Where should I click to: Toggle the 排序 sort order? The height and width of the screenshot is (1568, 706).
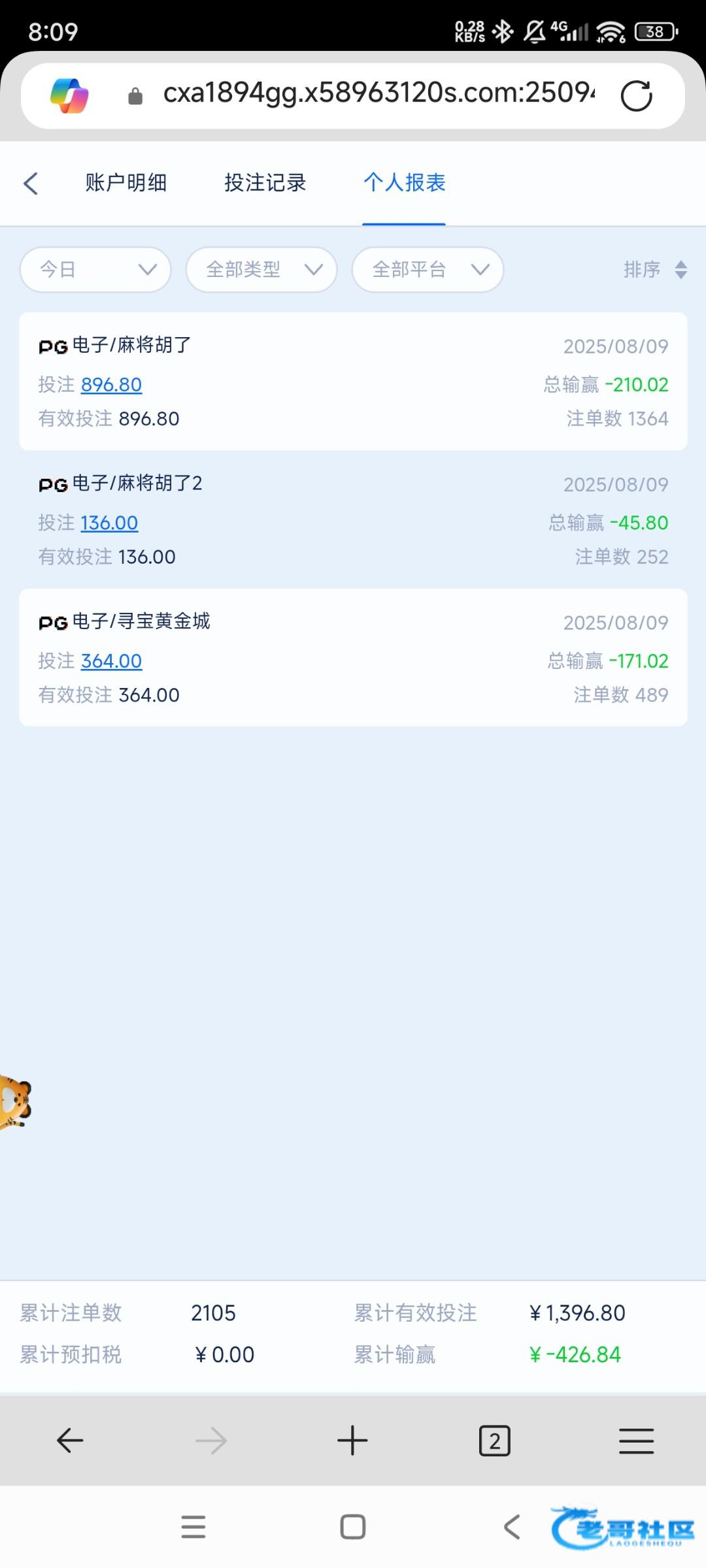[655, 269]
